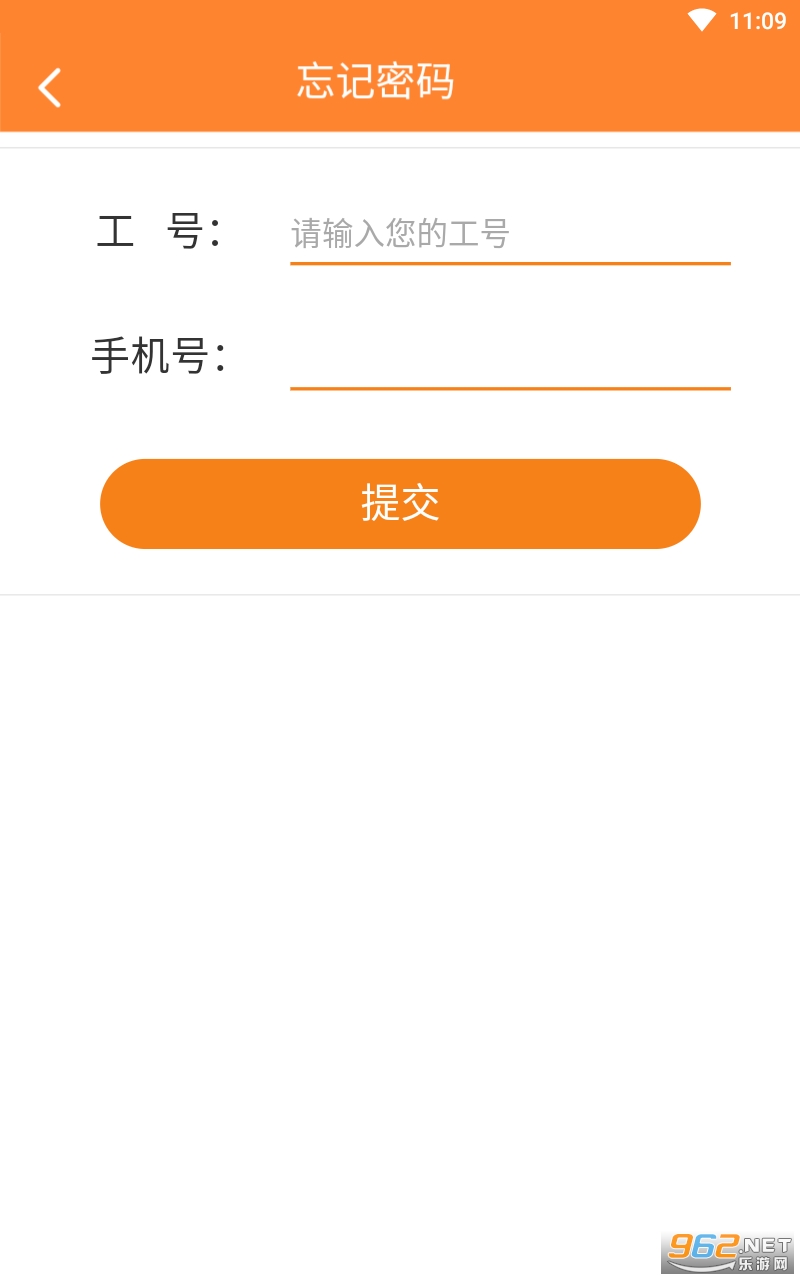Screen dimensions: 800x1280
Task: Go back from the 忘记密码 screen
Action: [x=49, y=87]
